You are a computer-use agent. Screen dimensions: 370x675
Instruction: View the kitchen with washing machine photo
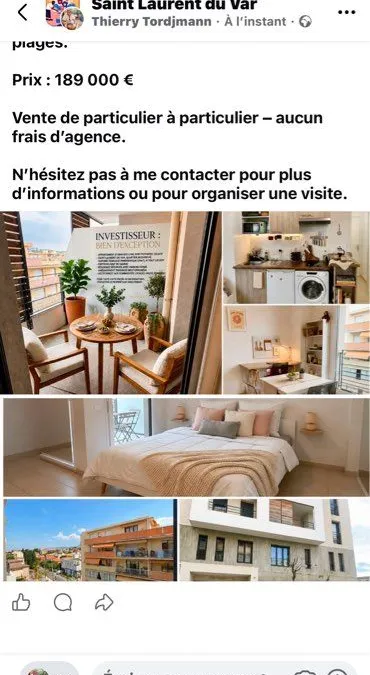(296, 257)
